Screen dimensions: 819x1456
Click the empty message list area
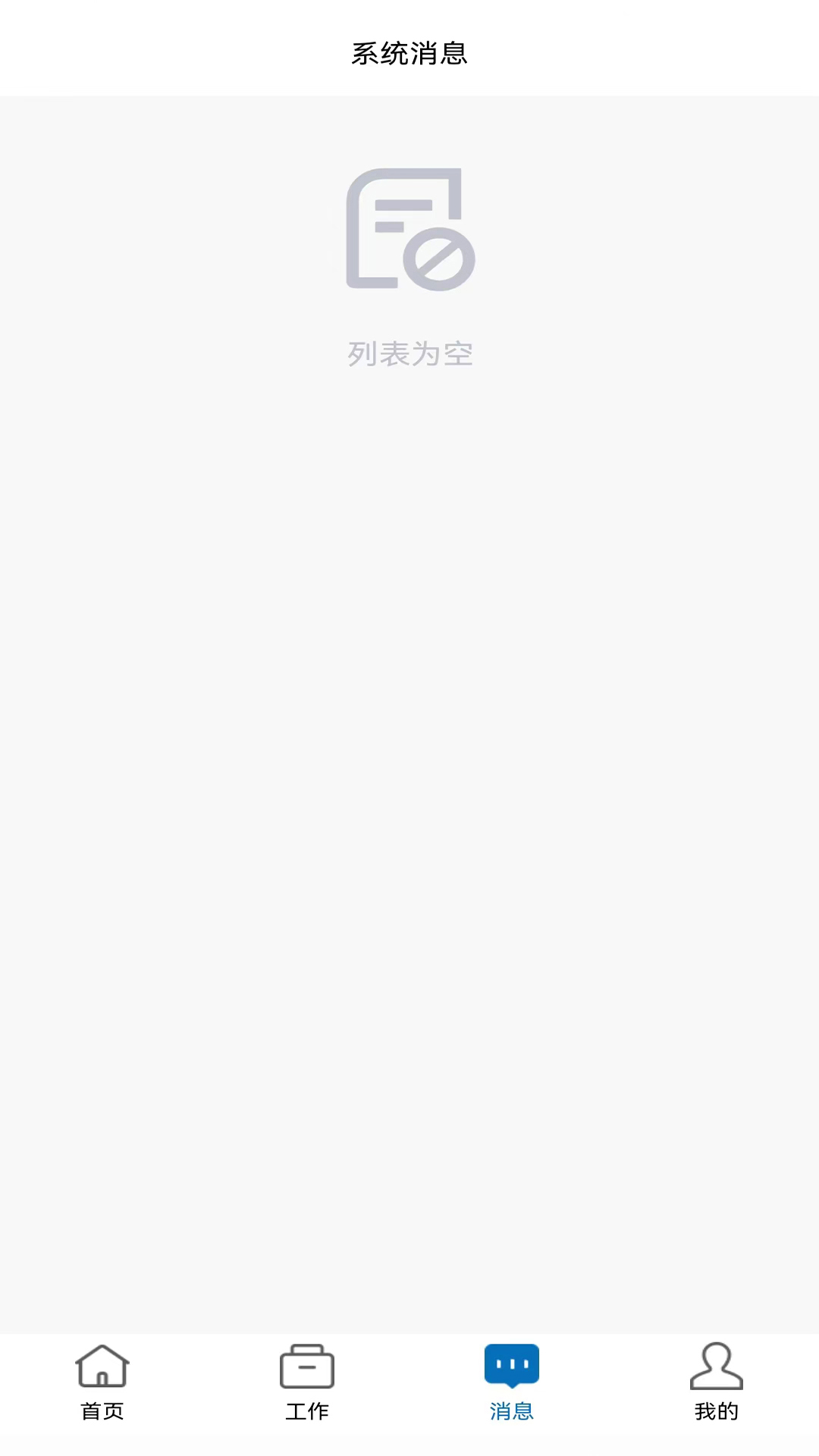tap(409, 758)
